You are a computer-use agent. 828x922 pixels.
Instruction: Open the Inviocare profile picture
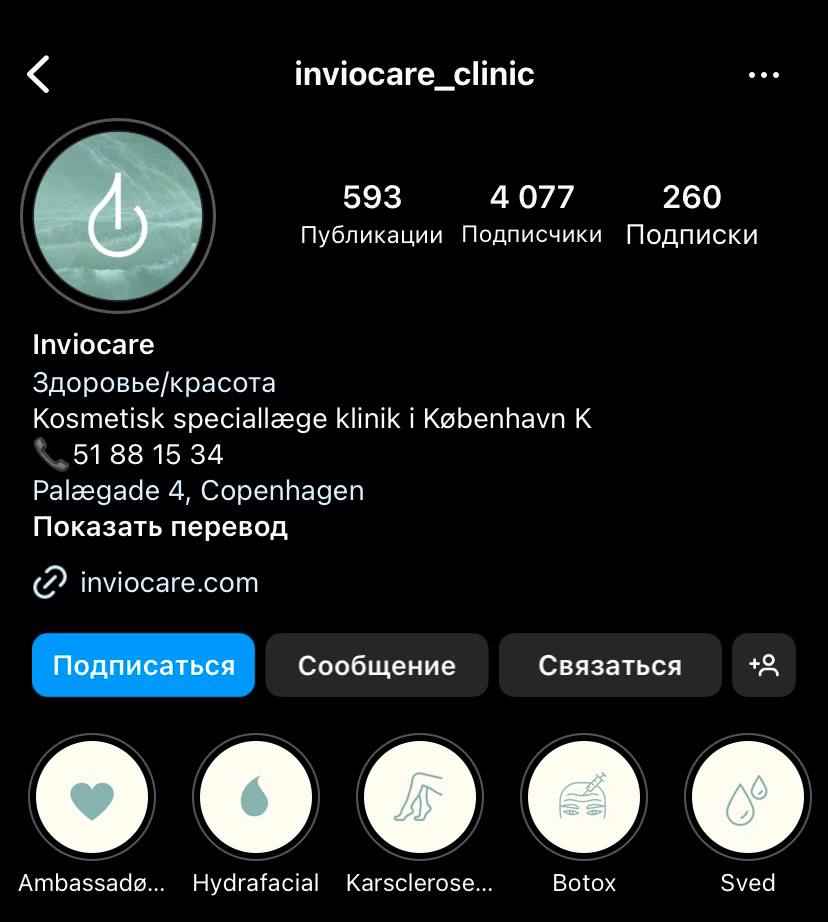pyautogui.click(x=118, y=216)
